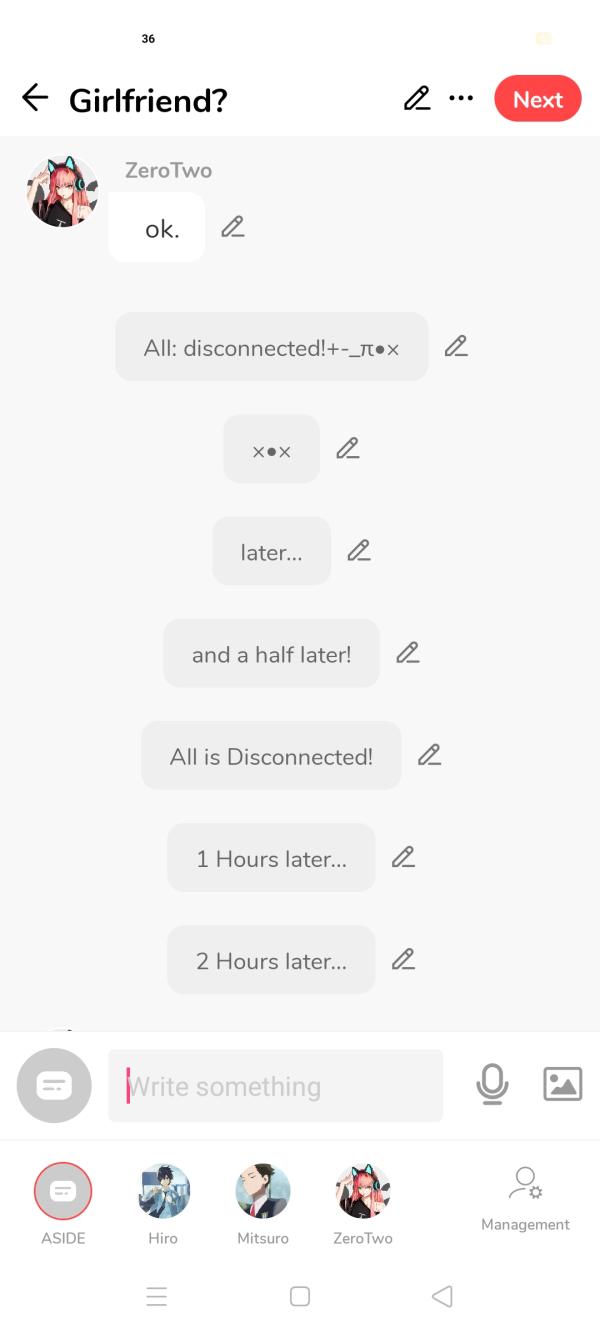Image resolution: width=600 pixels, height=1333 pixels.
Task: Edit the "1 Hours later..." message
Action: click(403, 857)
